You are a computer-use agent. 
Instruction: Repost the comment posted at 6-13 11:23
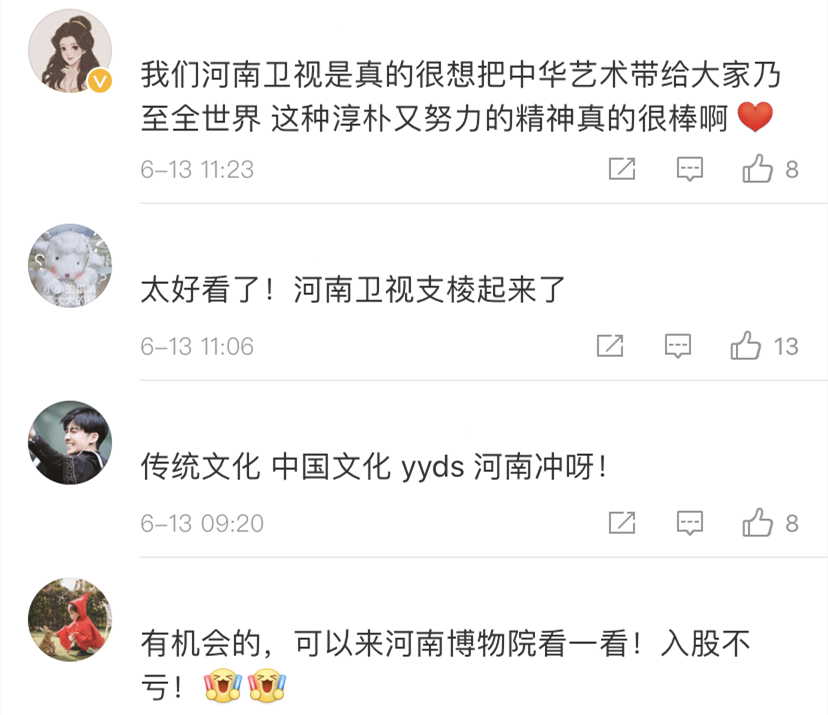(622, 169)
